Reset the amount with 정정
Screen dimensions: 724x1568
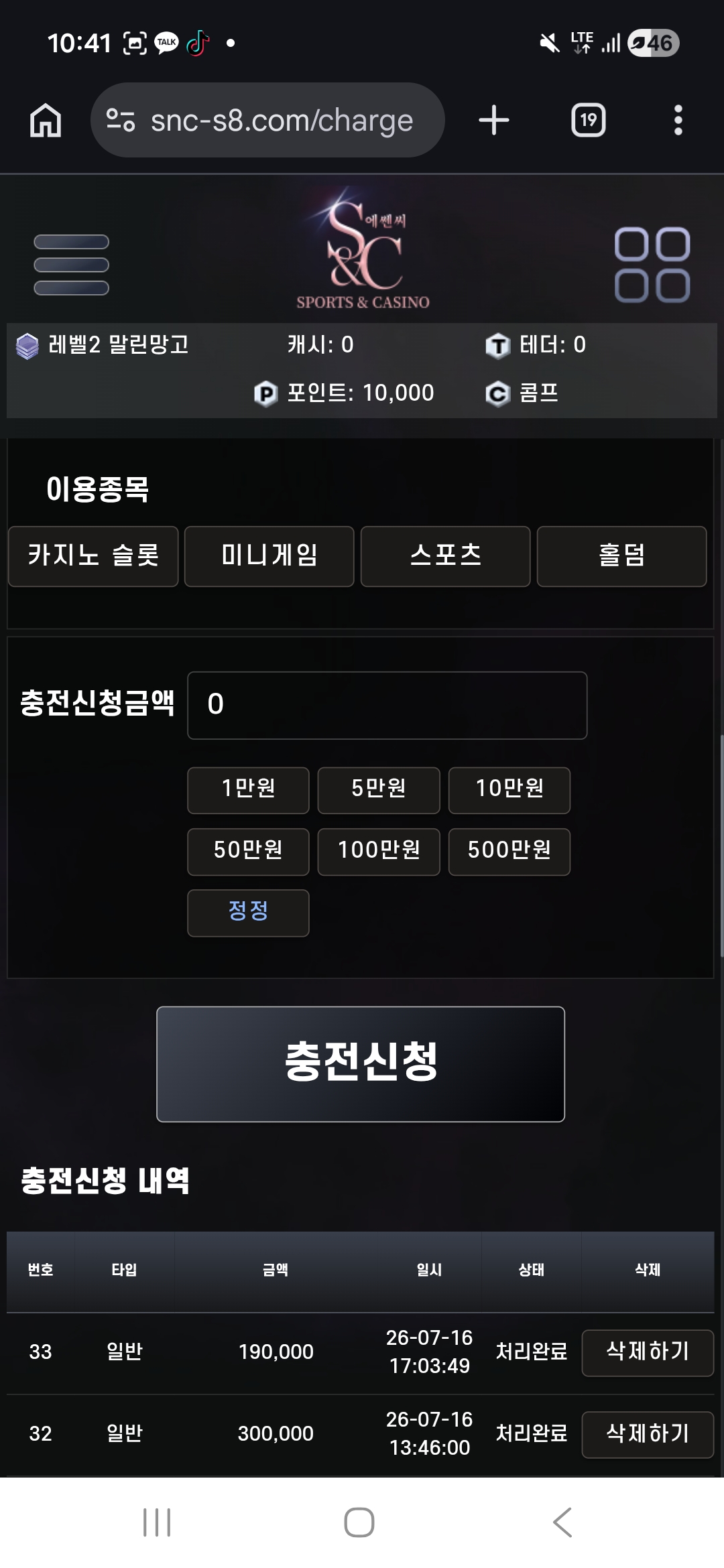[248, 913]
